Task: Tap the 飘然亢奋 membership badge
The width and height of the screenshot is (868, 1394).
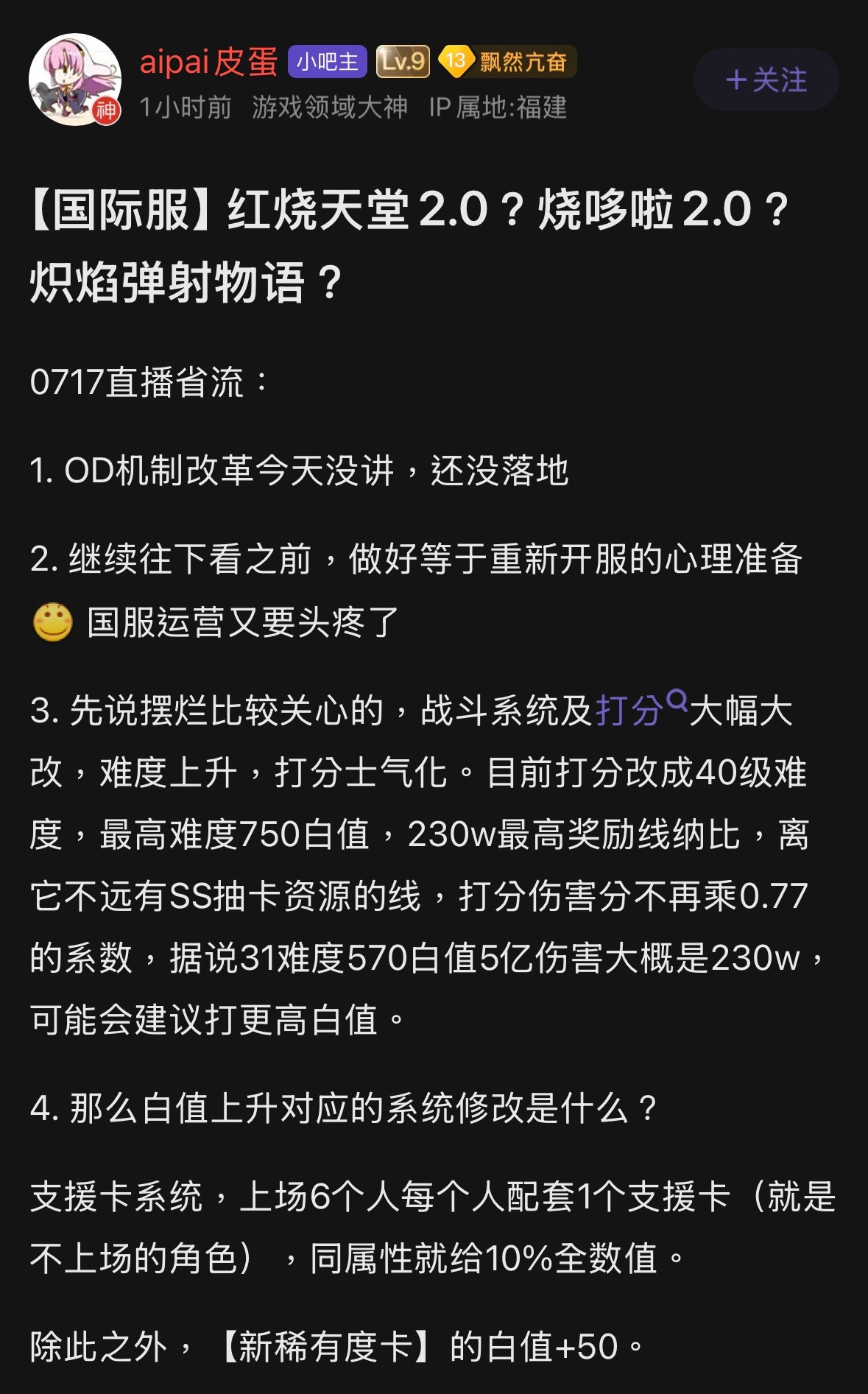Action: pos(507,61)
